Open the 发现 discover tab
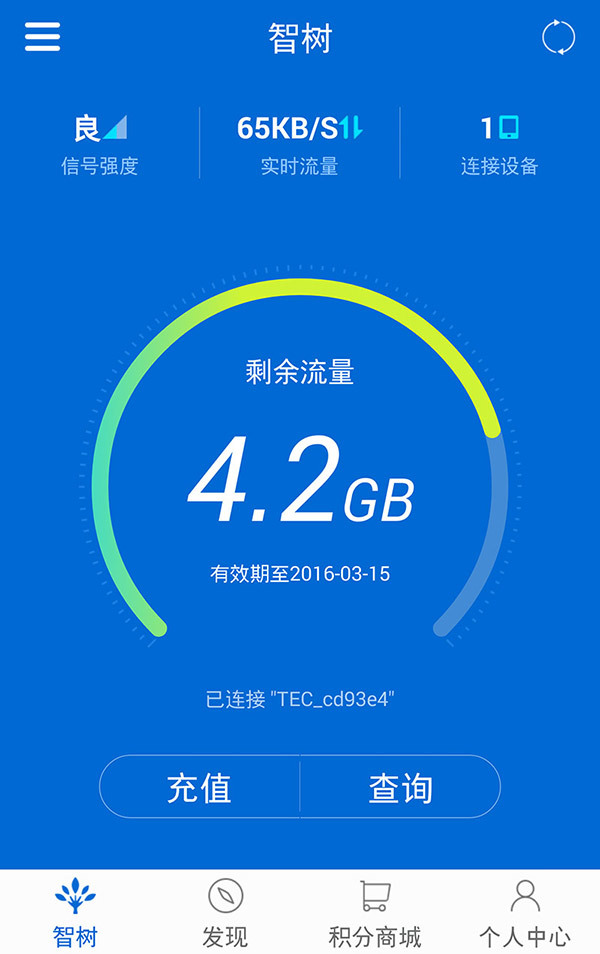Screen dimensions: 600x954 tap(225, 912)
